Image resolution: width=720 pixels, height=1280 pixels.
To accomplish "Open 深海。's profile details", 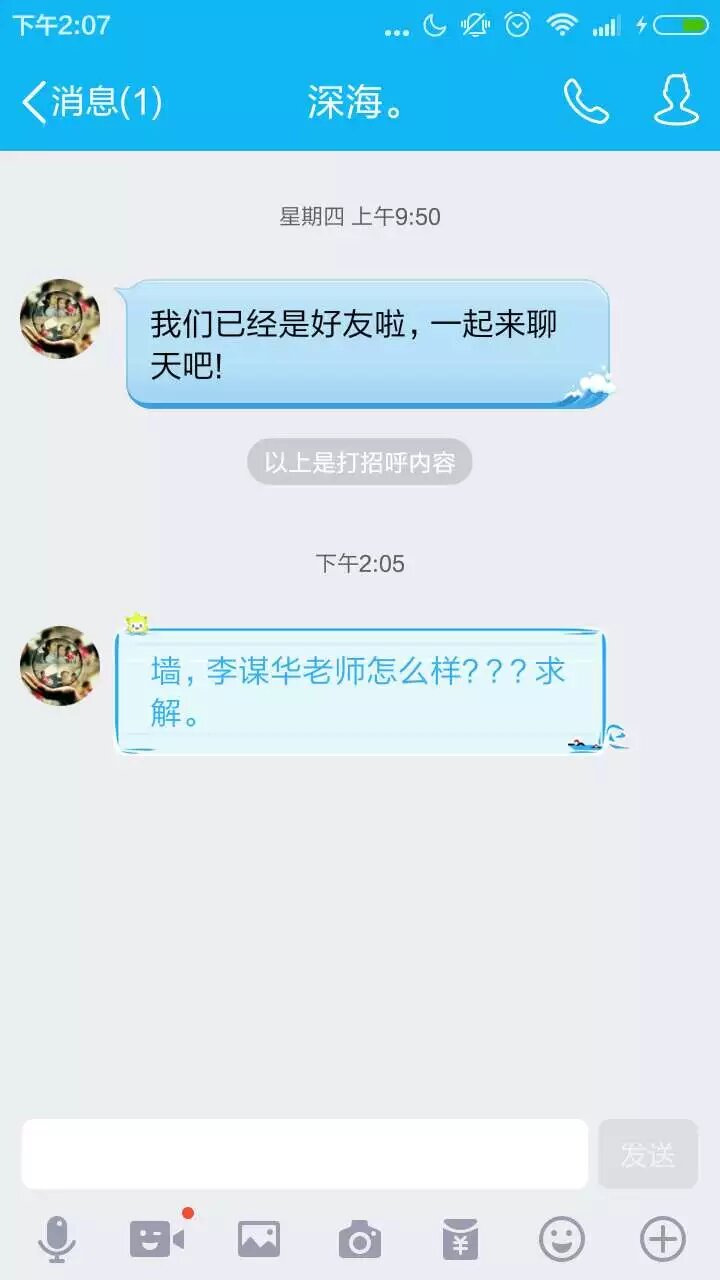I will point(676,101).
